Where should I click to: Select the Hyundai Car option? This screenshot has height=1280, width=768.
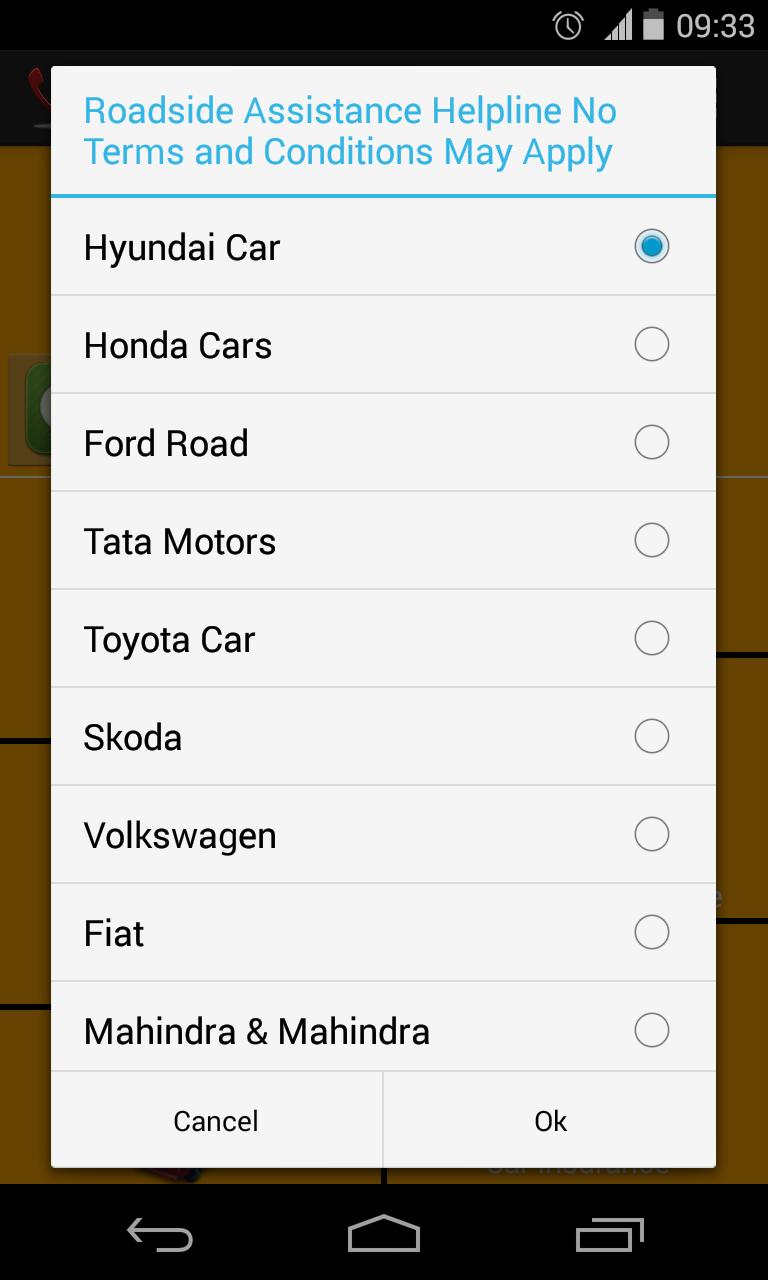[383, 247]
